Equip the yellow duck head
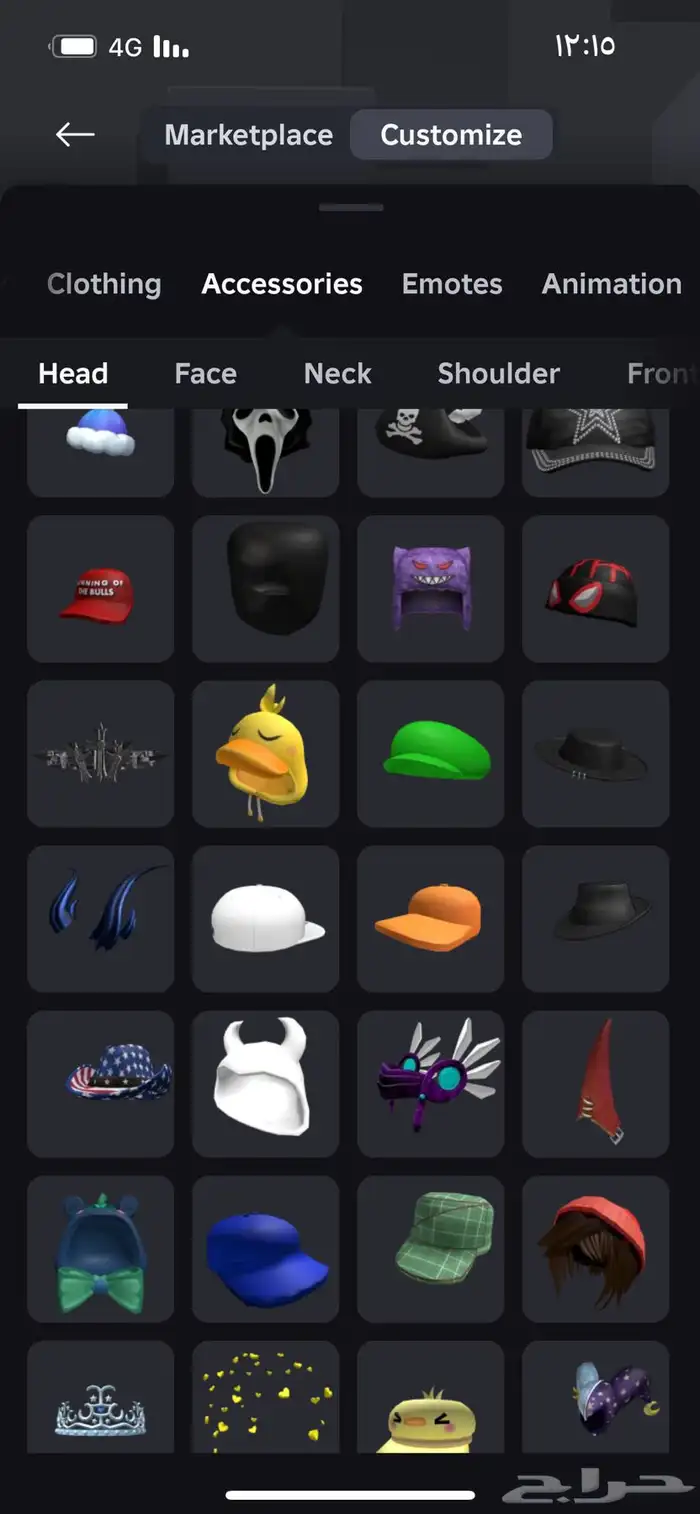This screenshot has height=1514, width=700. tap(265, 754)
